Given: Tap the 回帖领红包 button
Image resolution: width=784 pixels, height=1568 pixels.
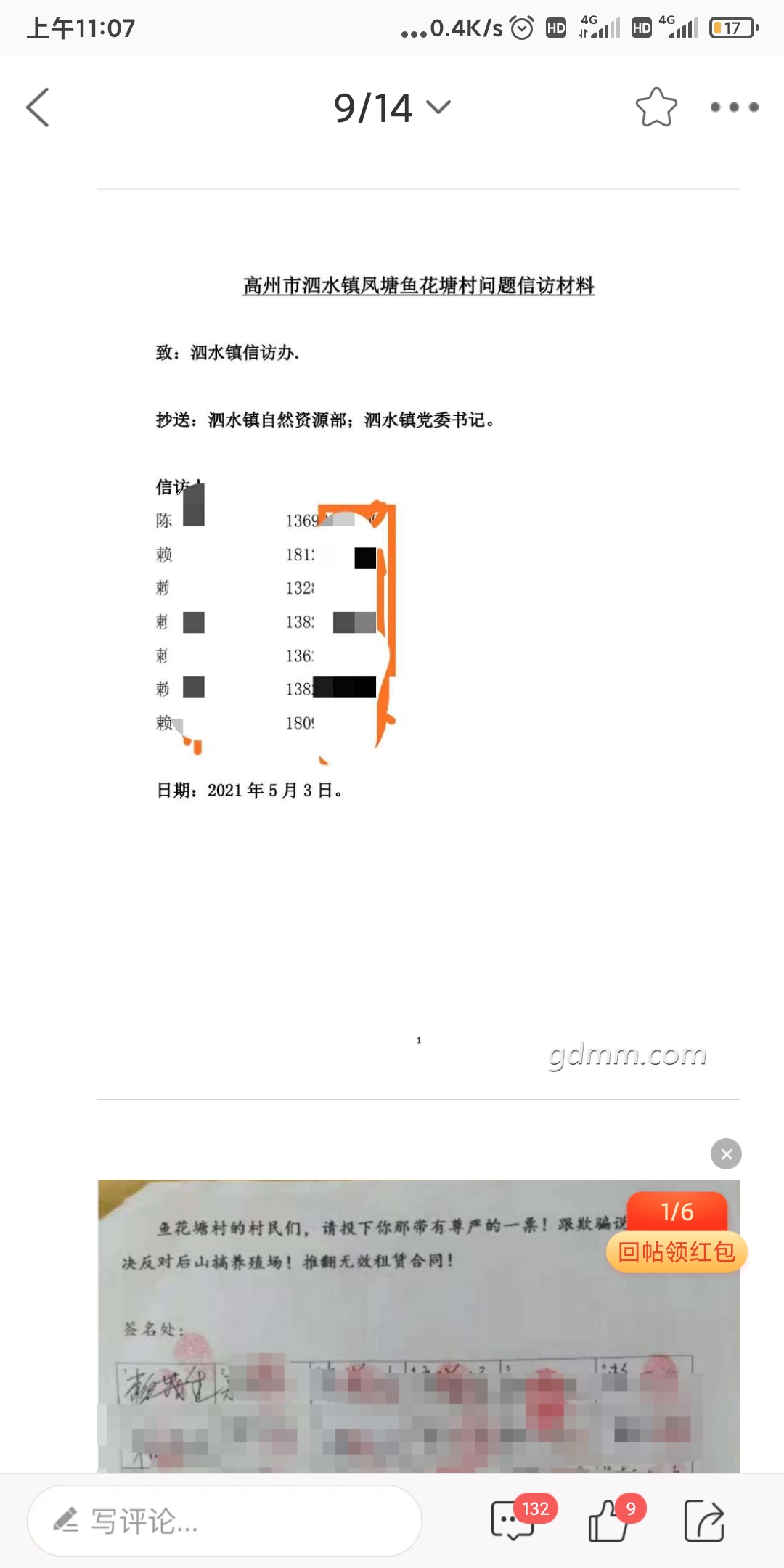Looking at the screenshot, I should pos(677,1251).
